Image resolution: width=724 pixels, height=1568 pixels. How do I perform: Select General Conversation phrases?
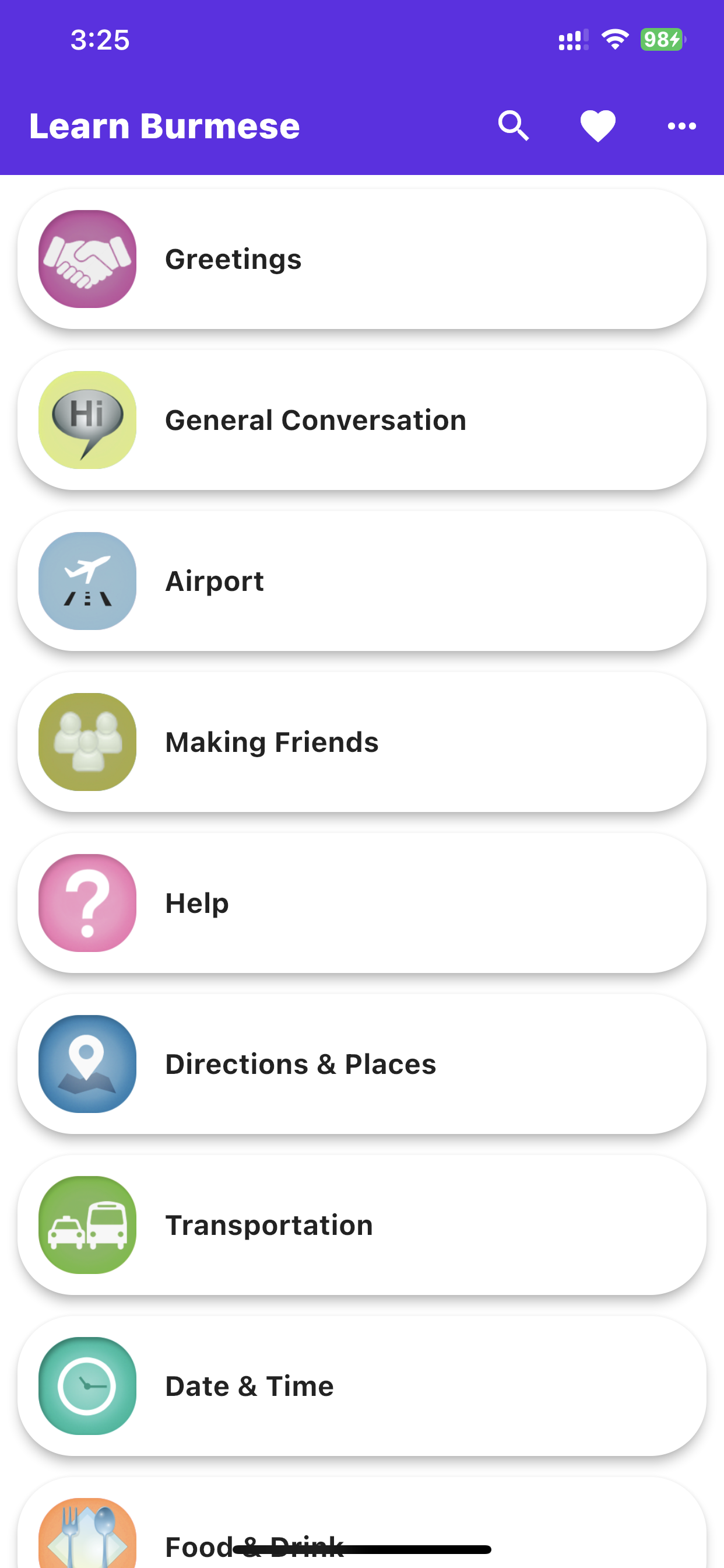362,420
